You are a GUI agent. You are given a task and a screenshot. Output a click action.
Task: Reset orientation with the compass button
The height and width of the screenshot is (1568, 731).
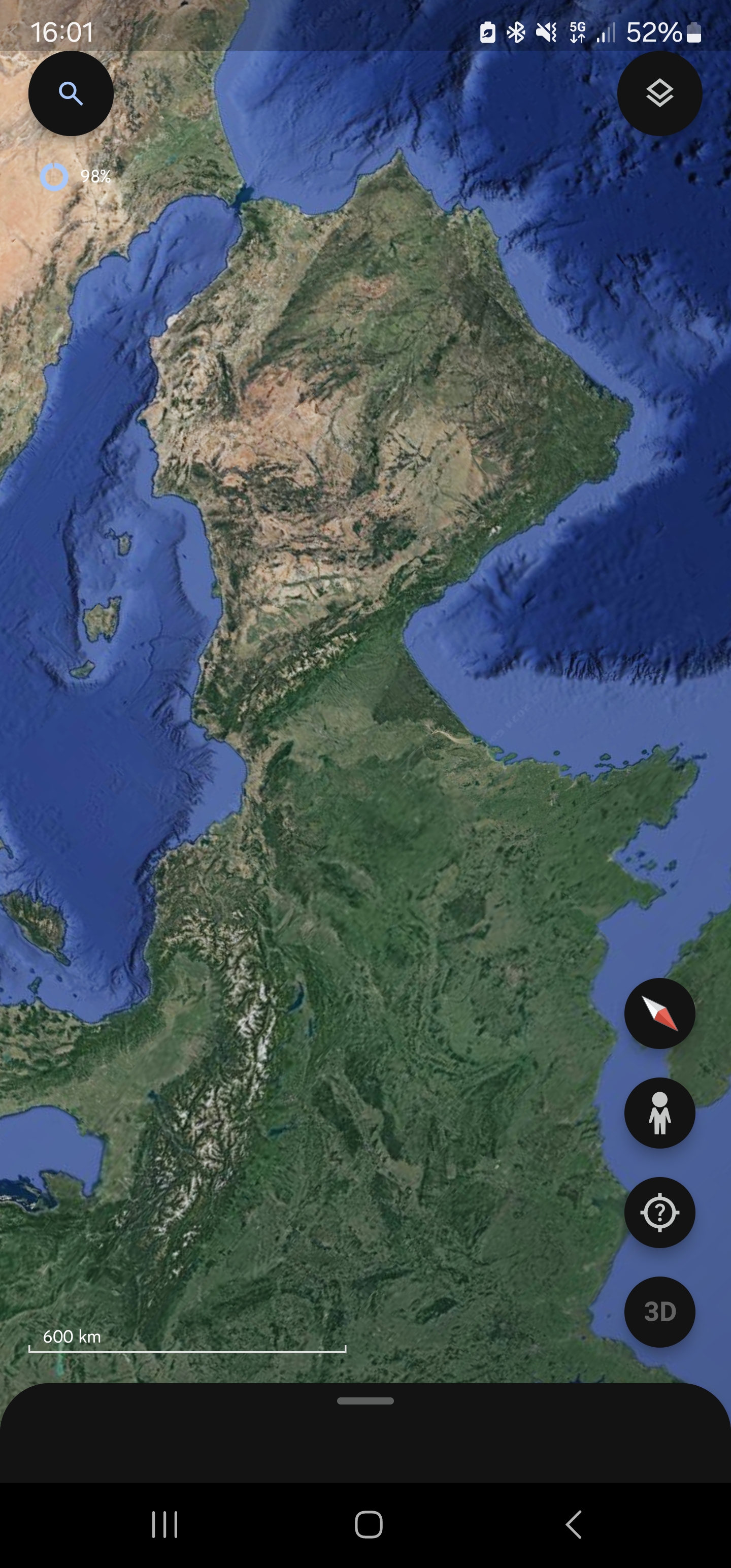pyautogui.click(x=659, y=1014)
